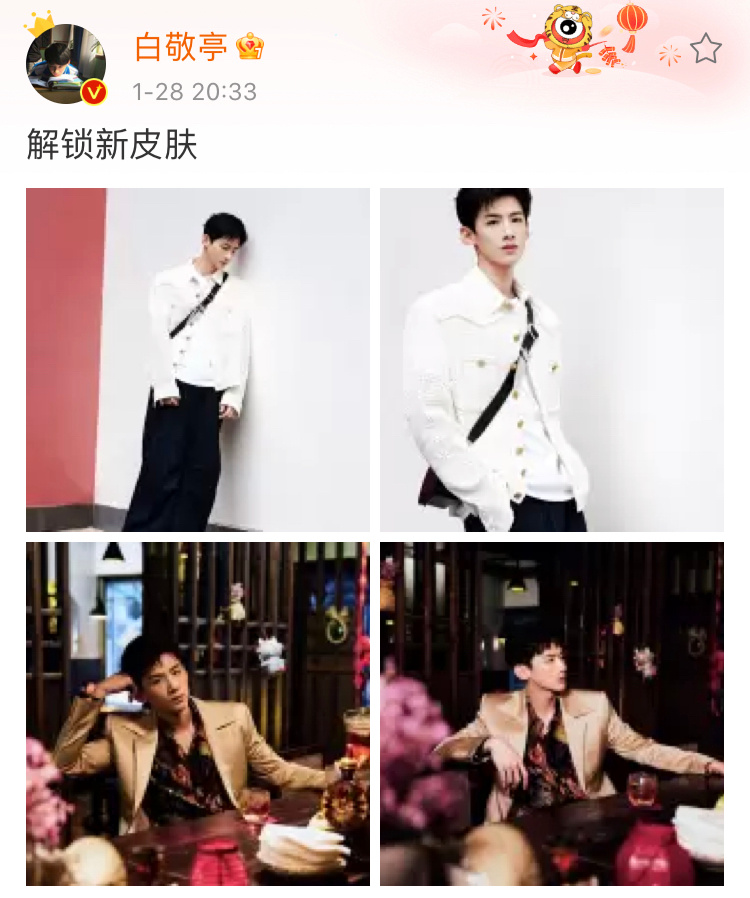Open 白敬亭's profile avatar

[65, 64]
